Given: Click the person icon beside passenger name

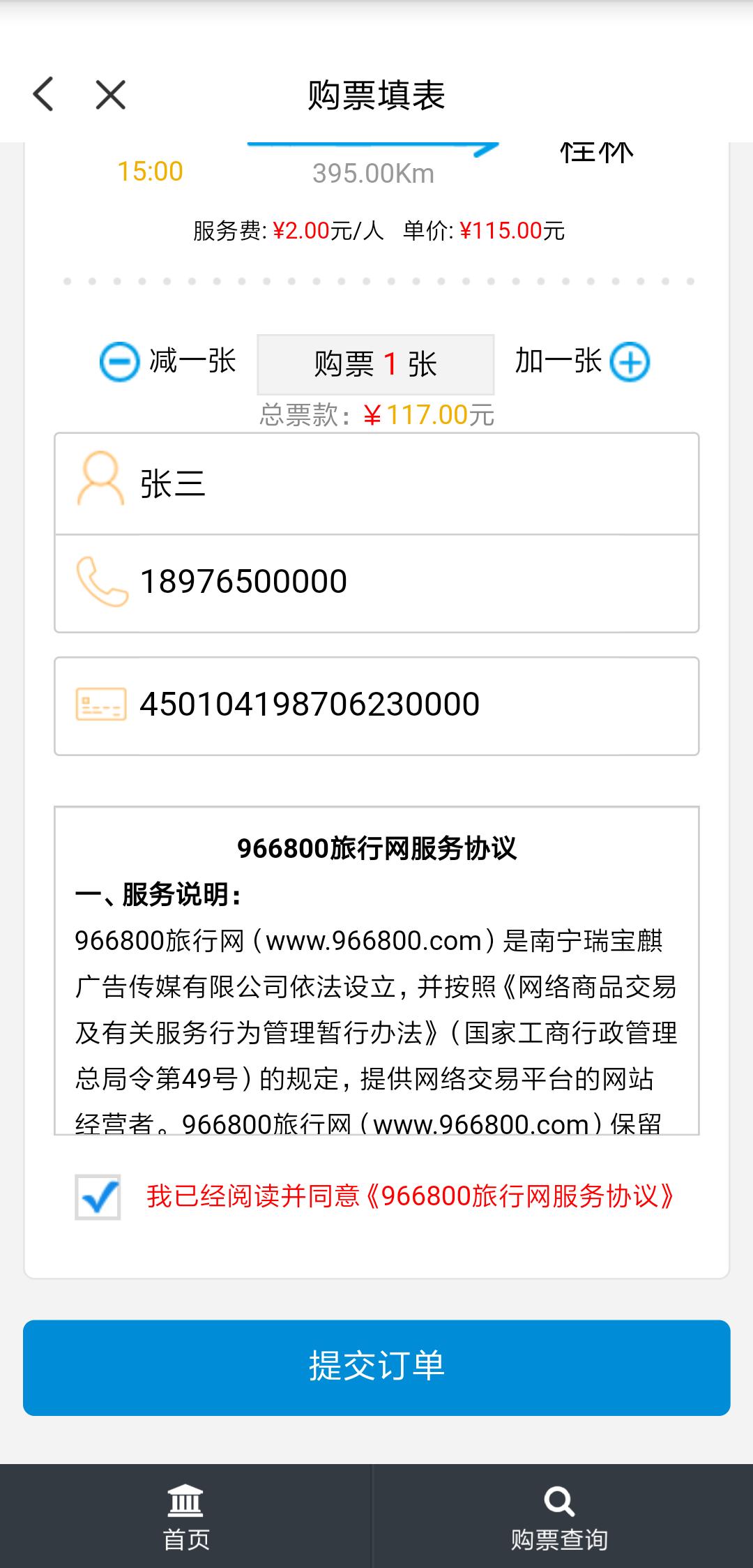Looking at the screenshot, I should click(x=99, y=483).
